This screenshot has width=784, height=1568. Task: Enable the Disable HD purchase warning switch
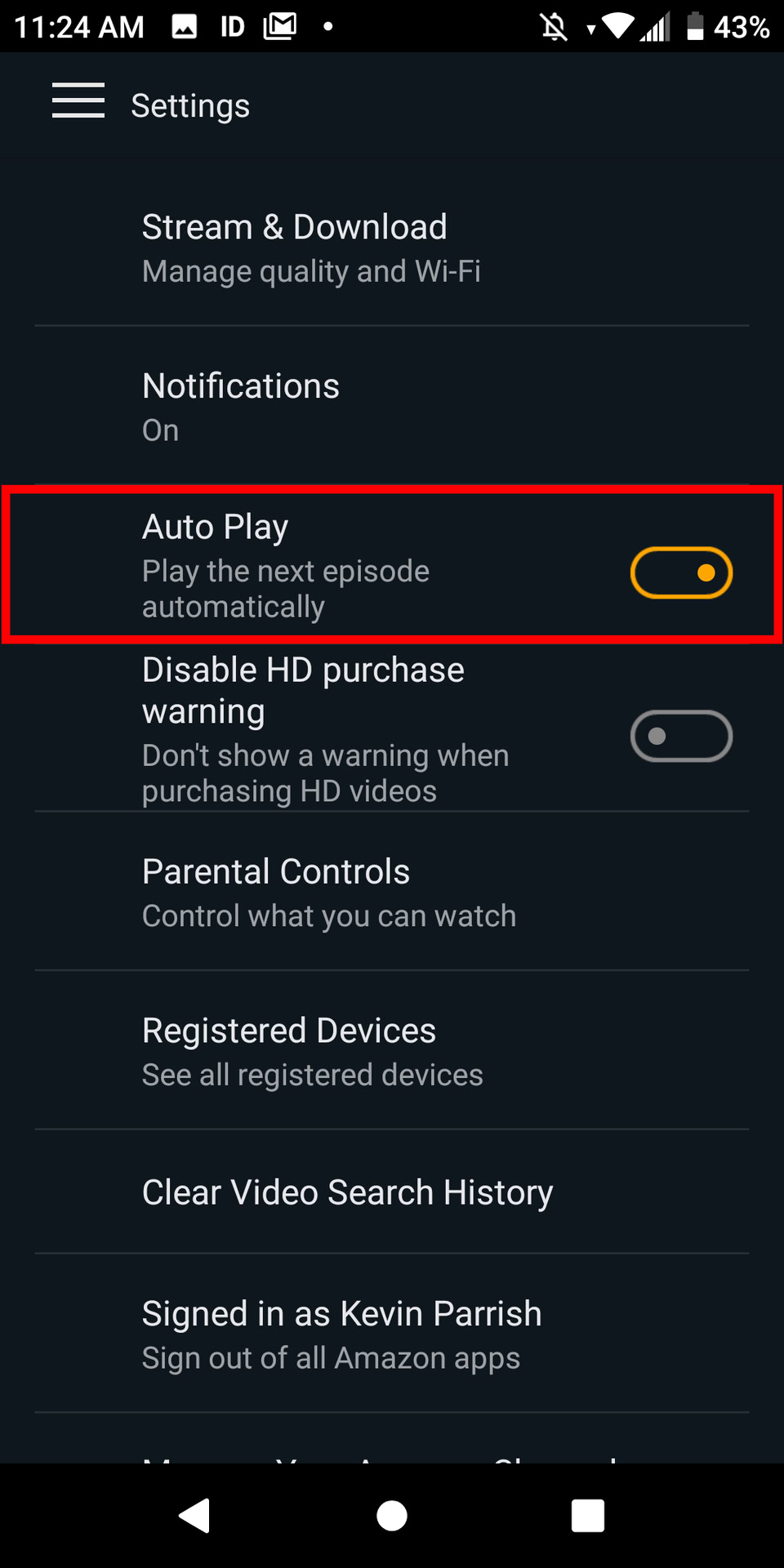[x=680, y=736]
